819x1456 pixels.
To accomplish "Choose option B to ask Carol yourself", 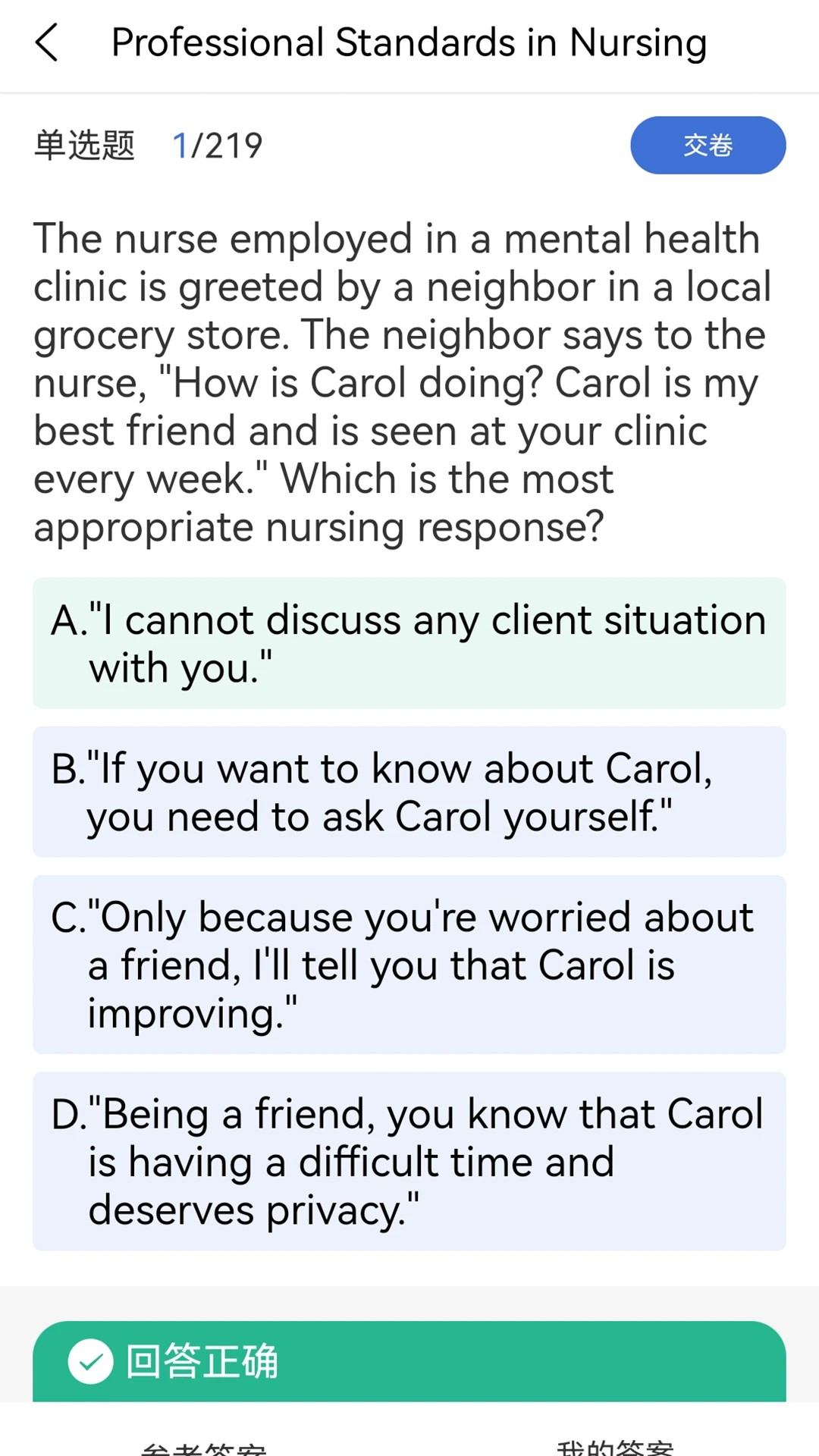I will pyautogui.click(x=409, y=792).
